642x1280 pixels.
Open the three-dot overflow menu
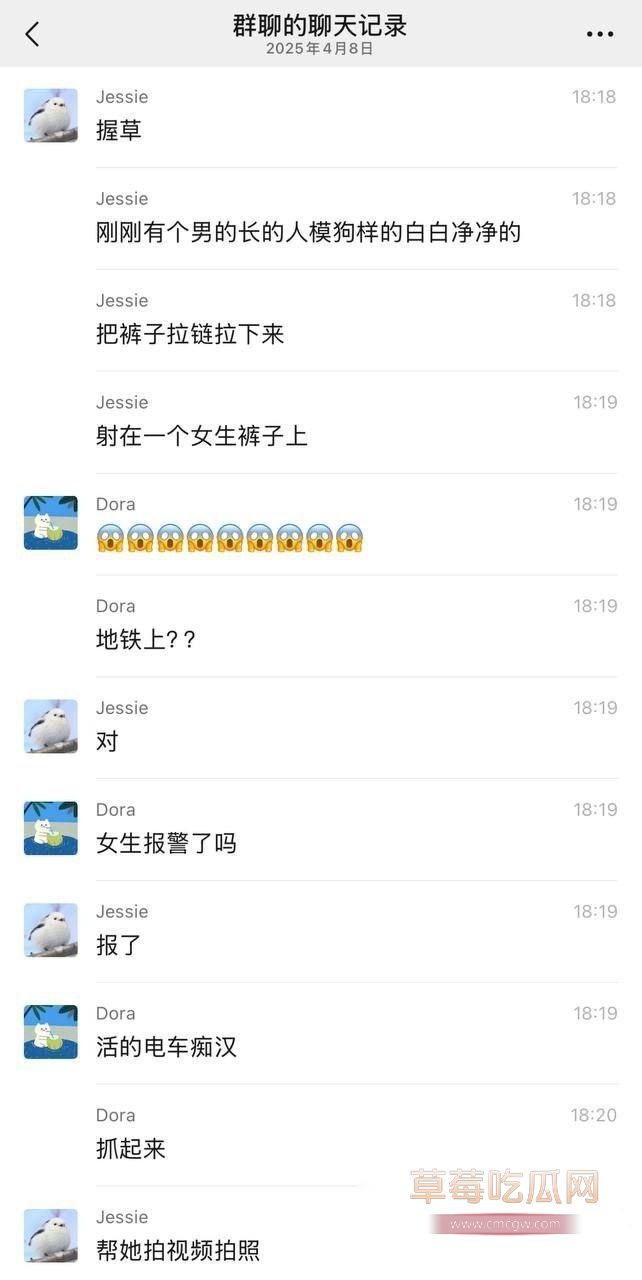[599, 34]
